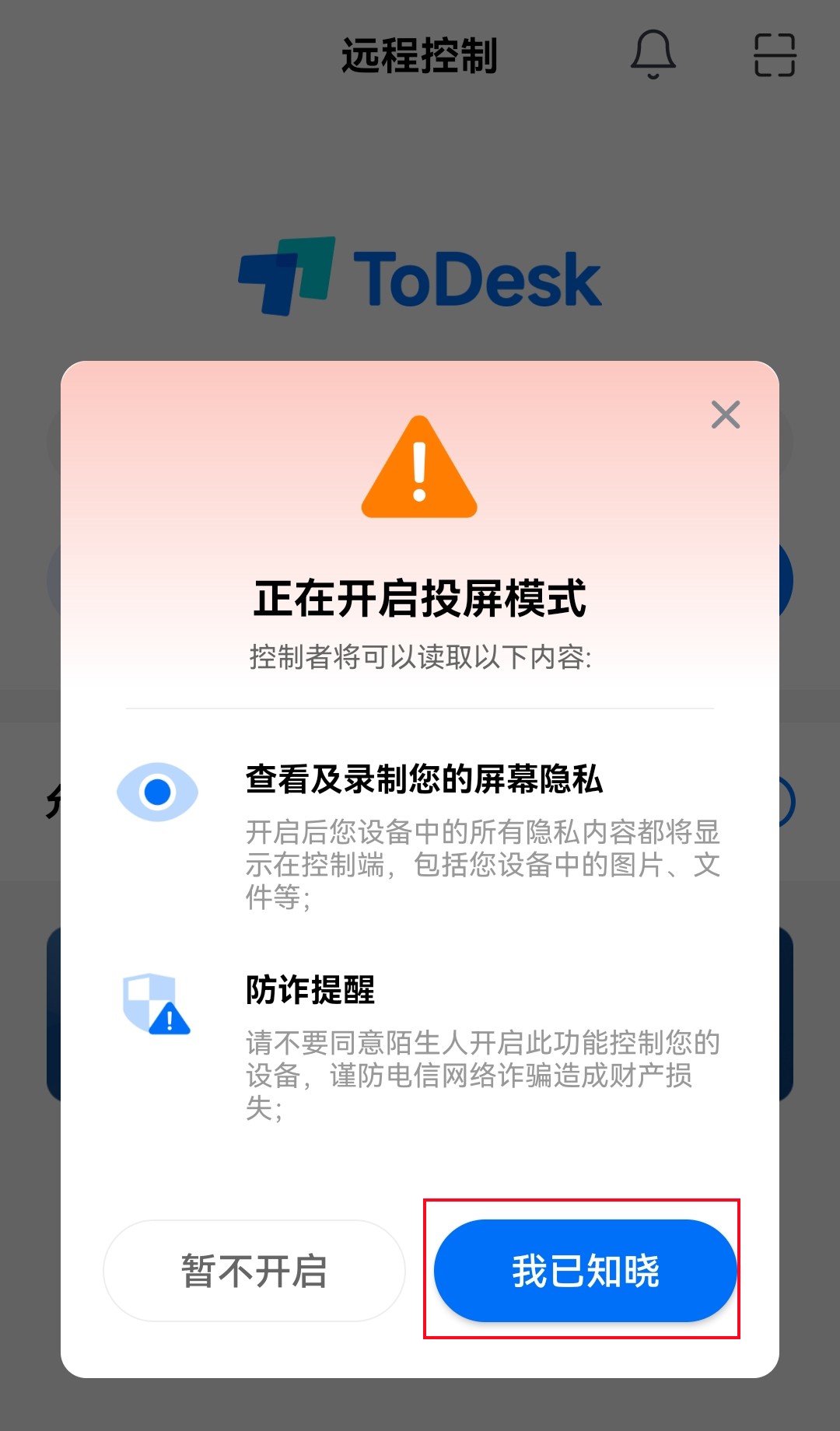
Task: Select the screen privacy eye icon
Action: click(x=158, y=792)
